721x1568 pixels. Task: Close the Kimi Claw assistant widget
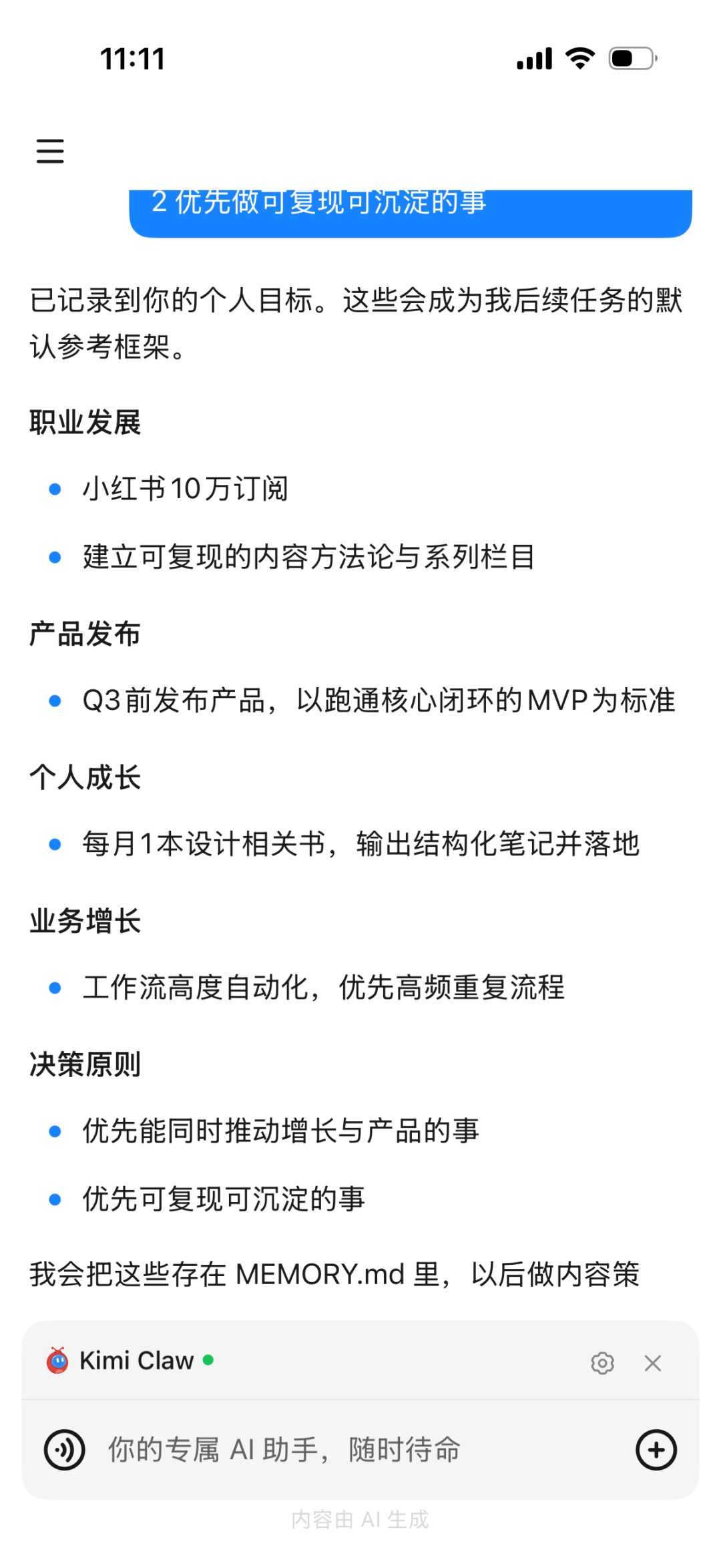pos(653,1362)
